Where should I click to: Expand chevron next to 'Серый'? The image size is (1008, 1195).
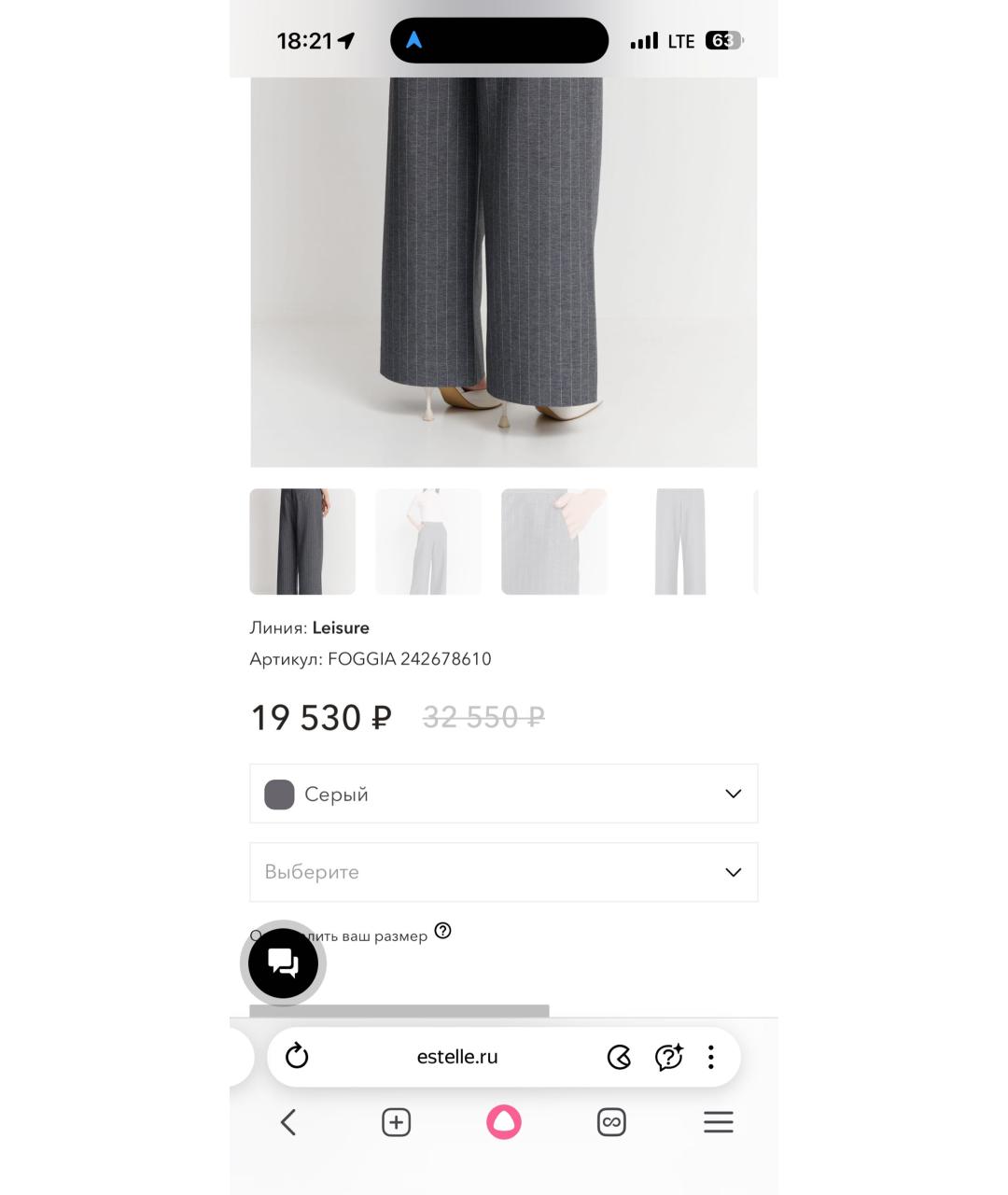731,794
